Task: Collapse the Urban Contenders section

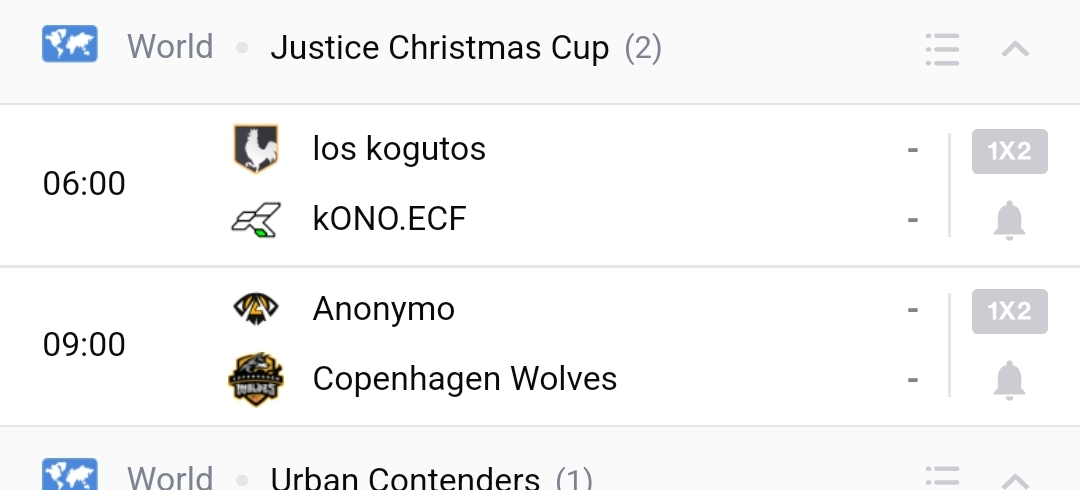Action: click(1015, 479)
